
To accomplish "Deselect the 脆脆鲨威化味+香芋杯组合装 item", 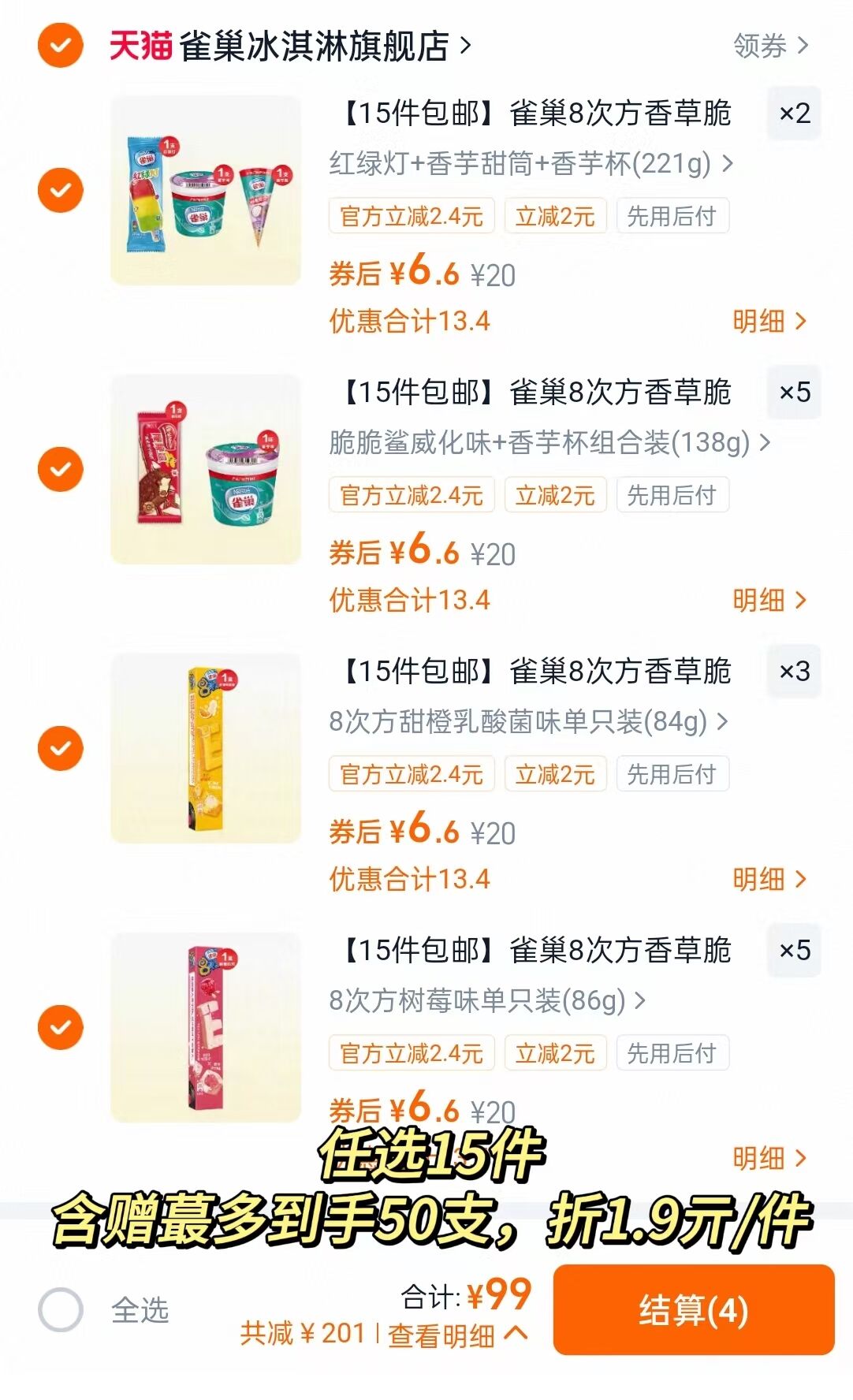I will 61,469.
